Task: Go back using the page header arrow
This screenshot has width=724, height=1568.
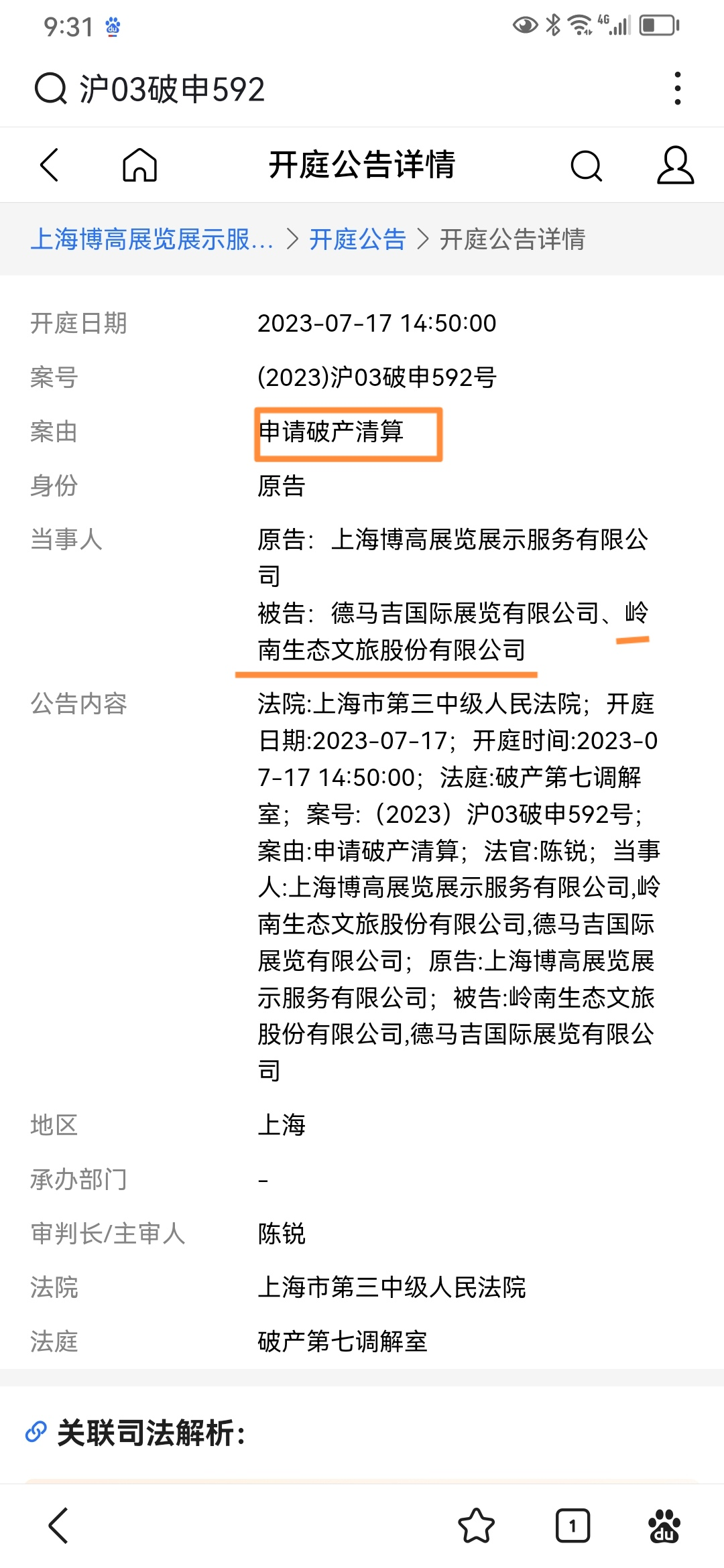Action: [50, 165]
